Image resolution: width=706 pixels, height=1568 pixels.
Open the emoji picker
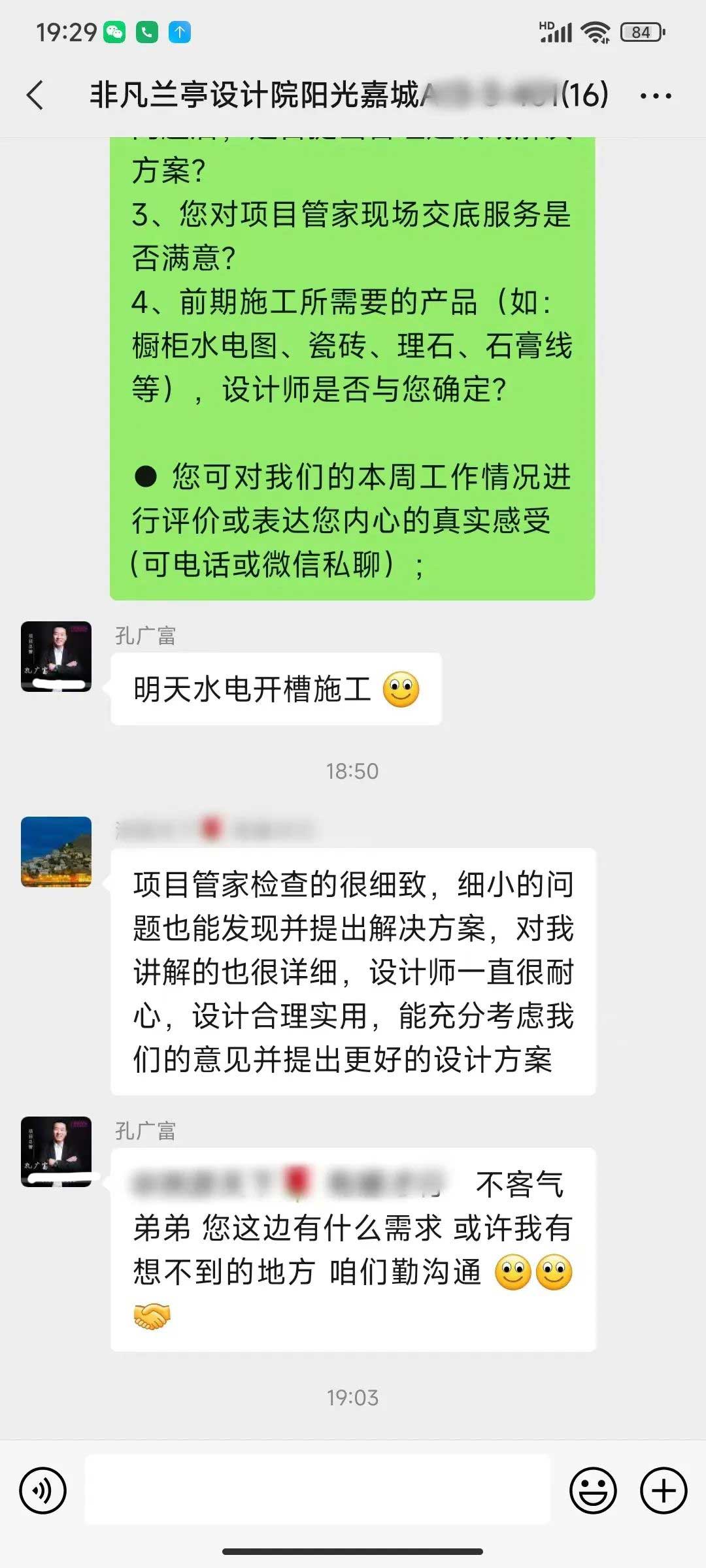[593, 1491]
